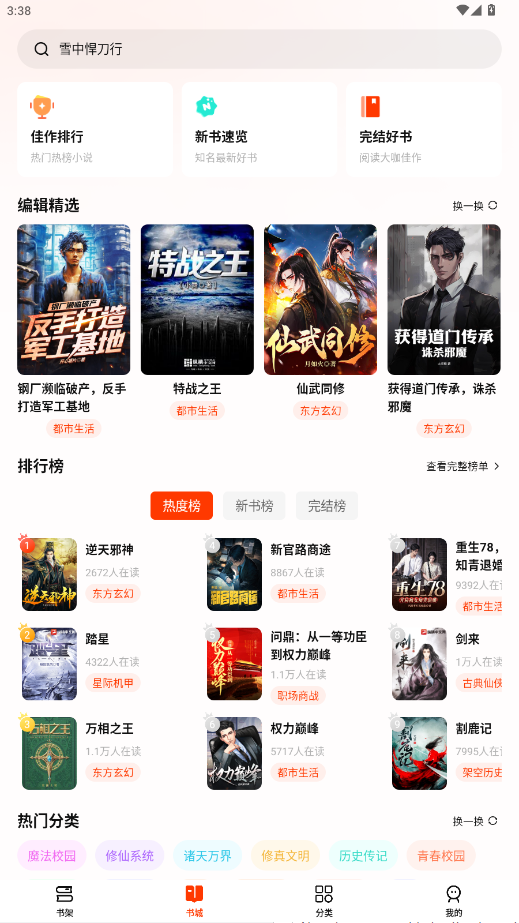Select the 魔法校园 category chip

point(52,855)
